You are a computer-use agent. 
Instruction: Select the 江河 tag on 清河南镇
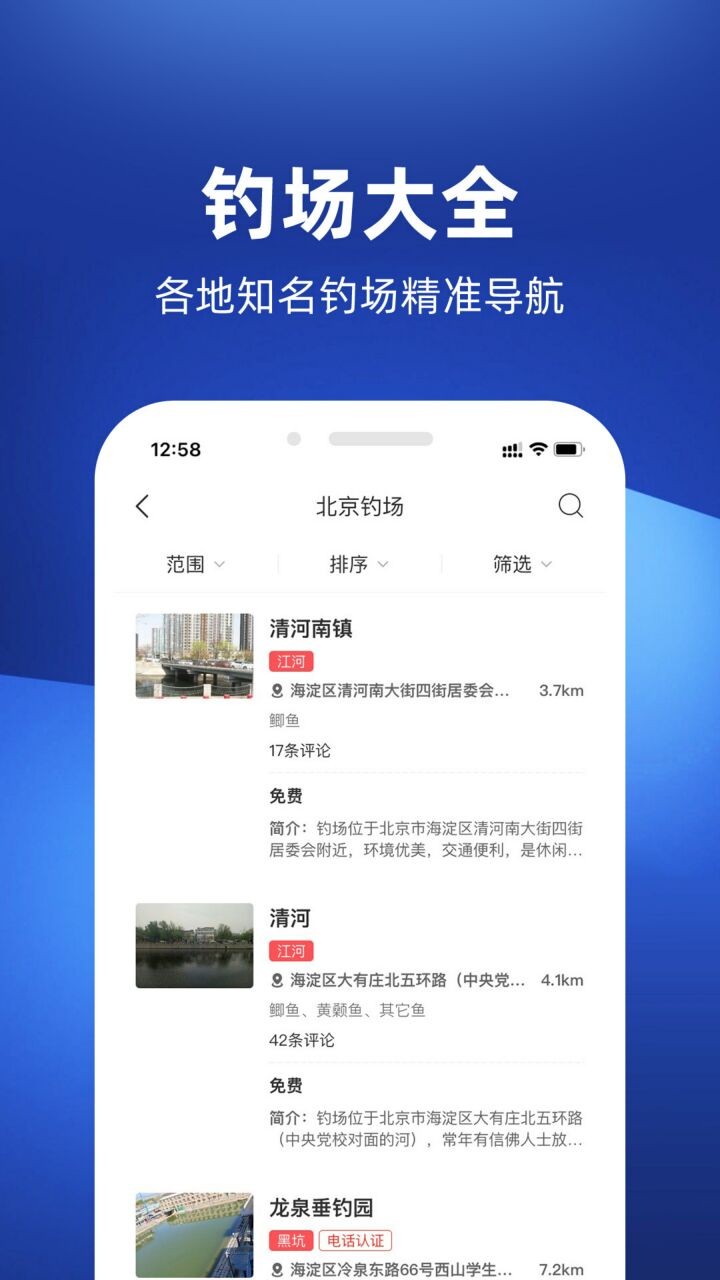point(291,661)
